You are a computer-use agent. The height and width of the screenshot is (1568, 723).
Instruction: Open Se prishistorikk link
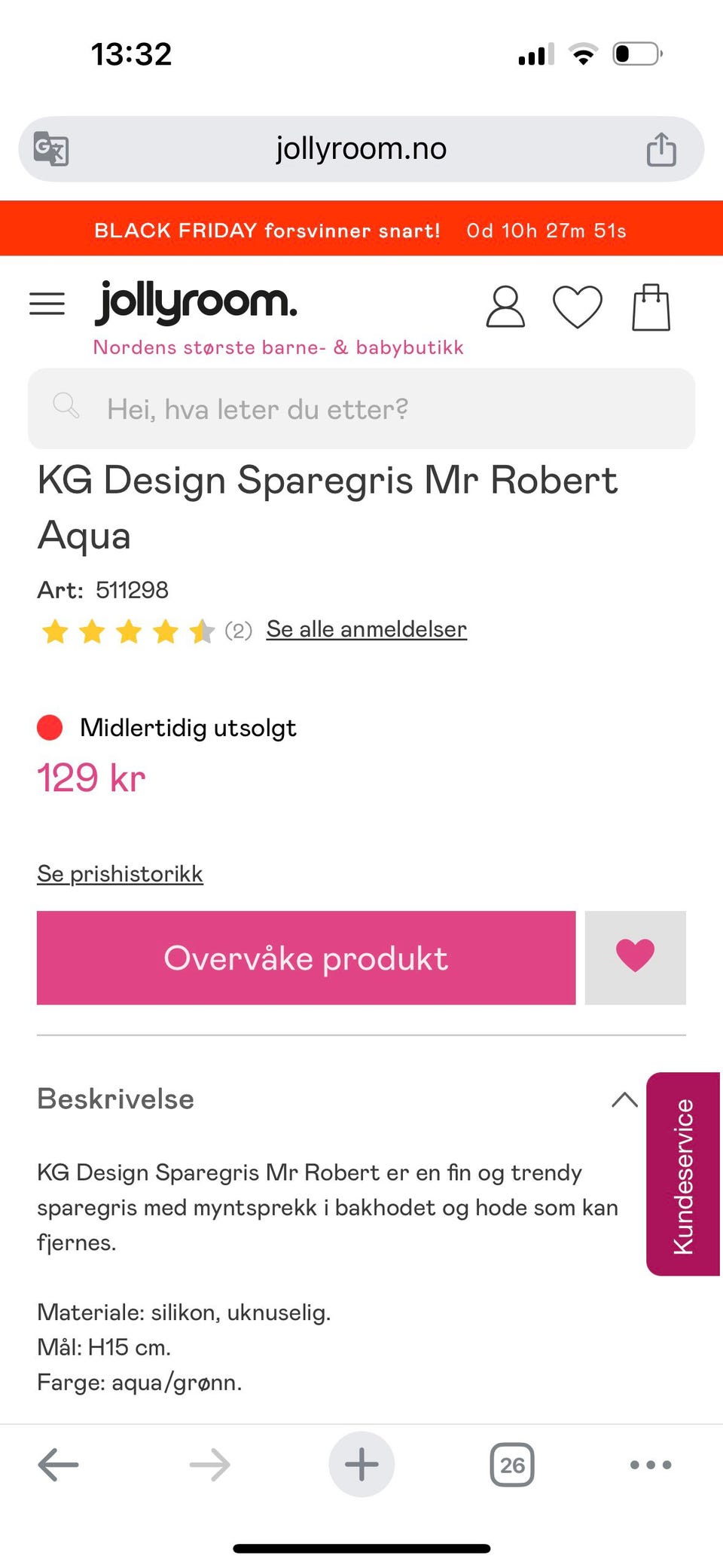(x=119, y=873)
